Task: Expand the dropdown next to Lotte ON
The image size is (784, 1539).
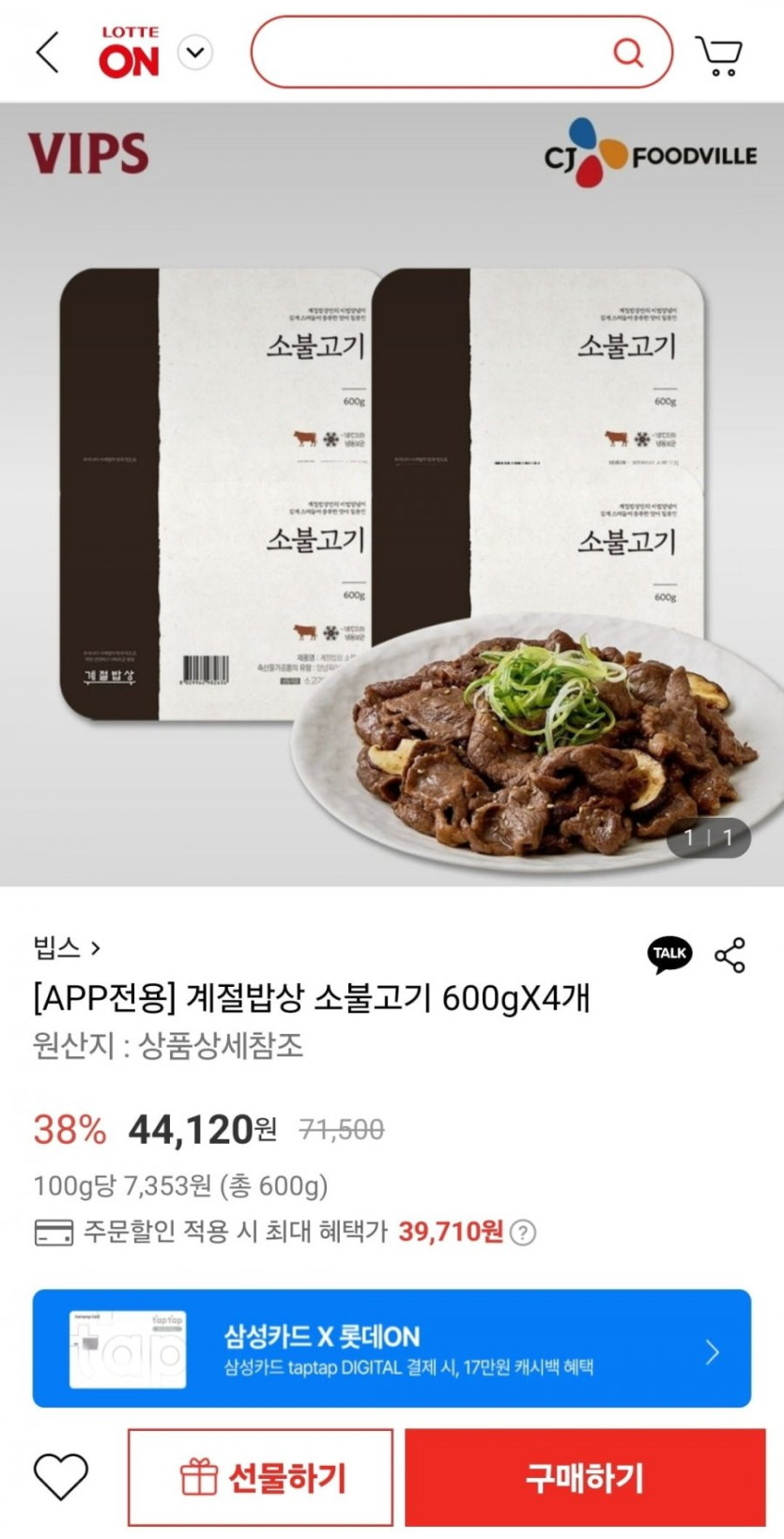Action: (195, 53)
